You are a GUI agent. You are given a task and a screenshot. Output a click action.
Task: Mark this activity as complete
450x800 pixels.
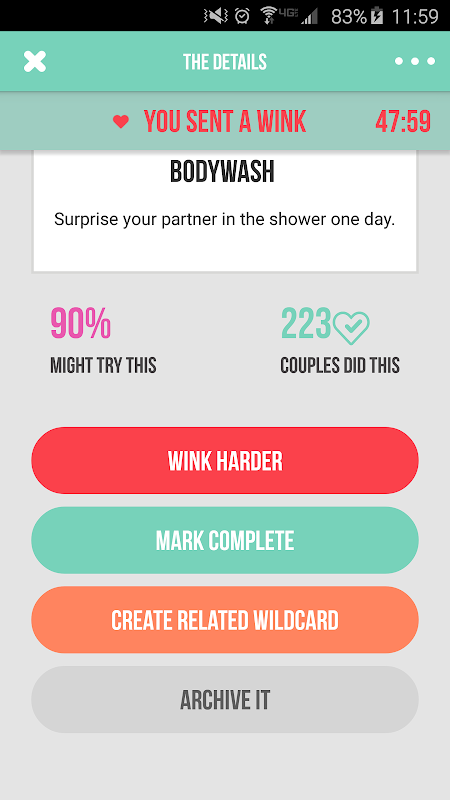pyautogui.click(x=225, y=540)
